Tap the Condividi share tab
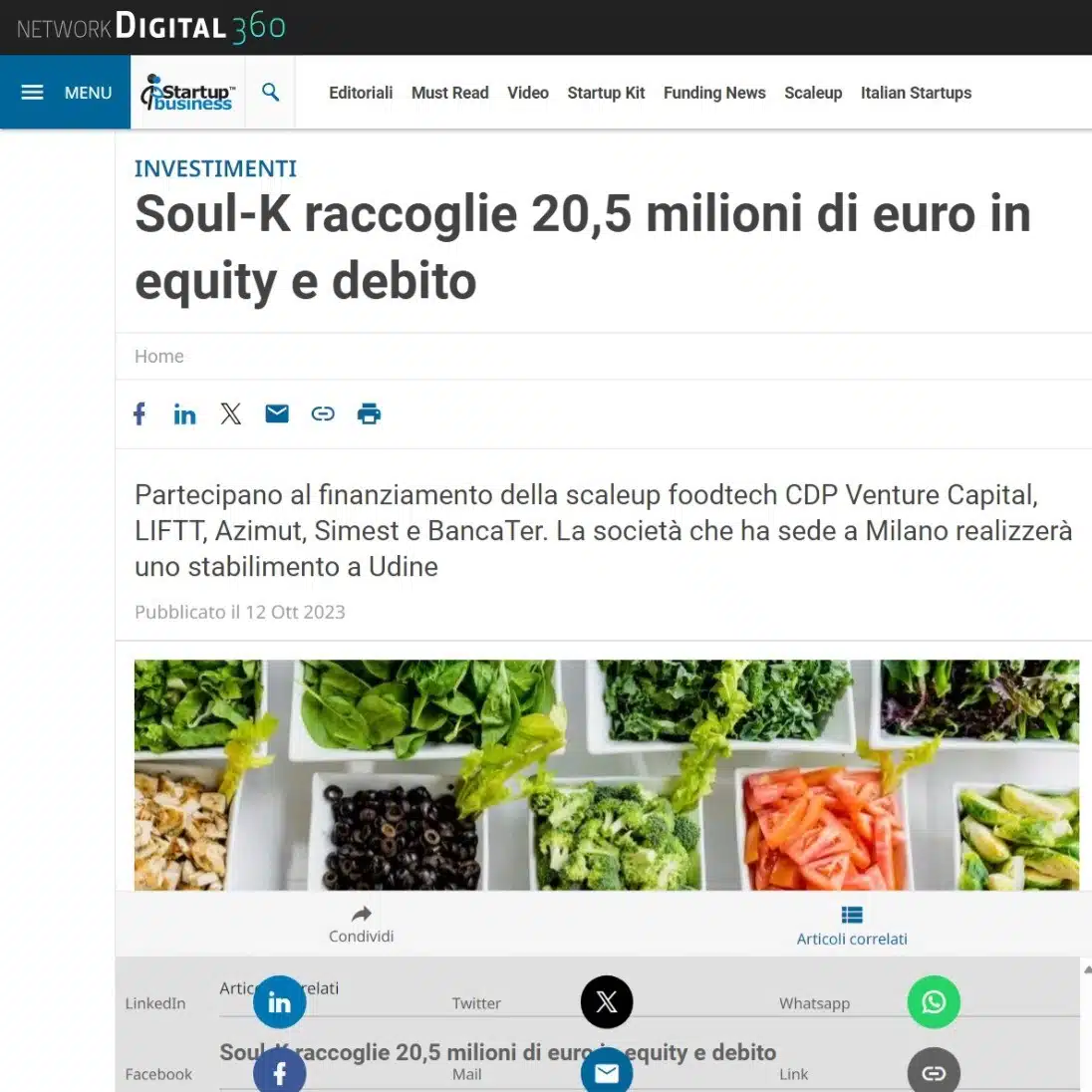 pos(361,924)
